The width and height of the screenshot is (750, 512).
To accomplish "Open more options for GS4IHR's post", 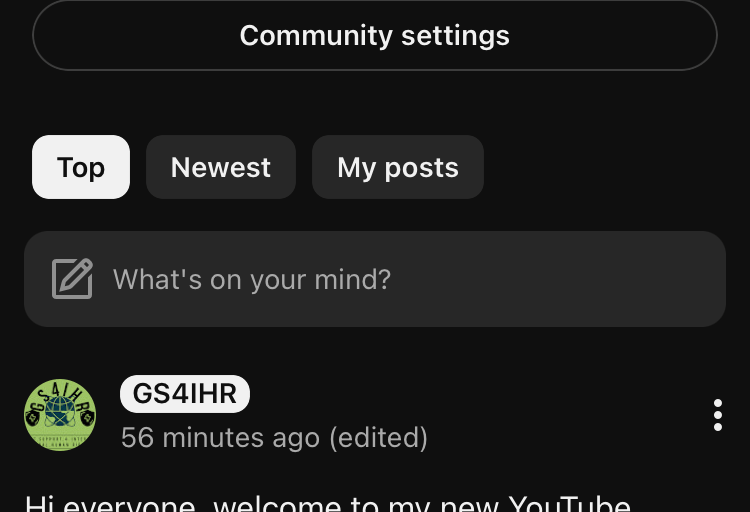I will (x=717, y=415).
